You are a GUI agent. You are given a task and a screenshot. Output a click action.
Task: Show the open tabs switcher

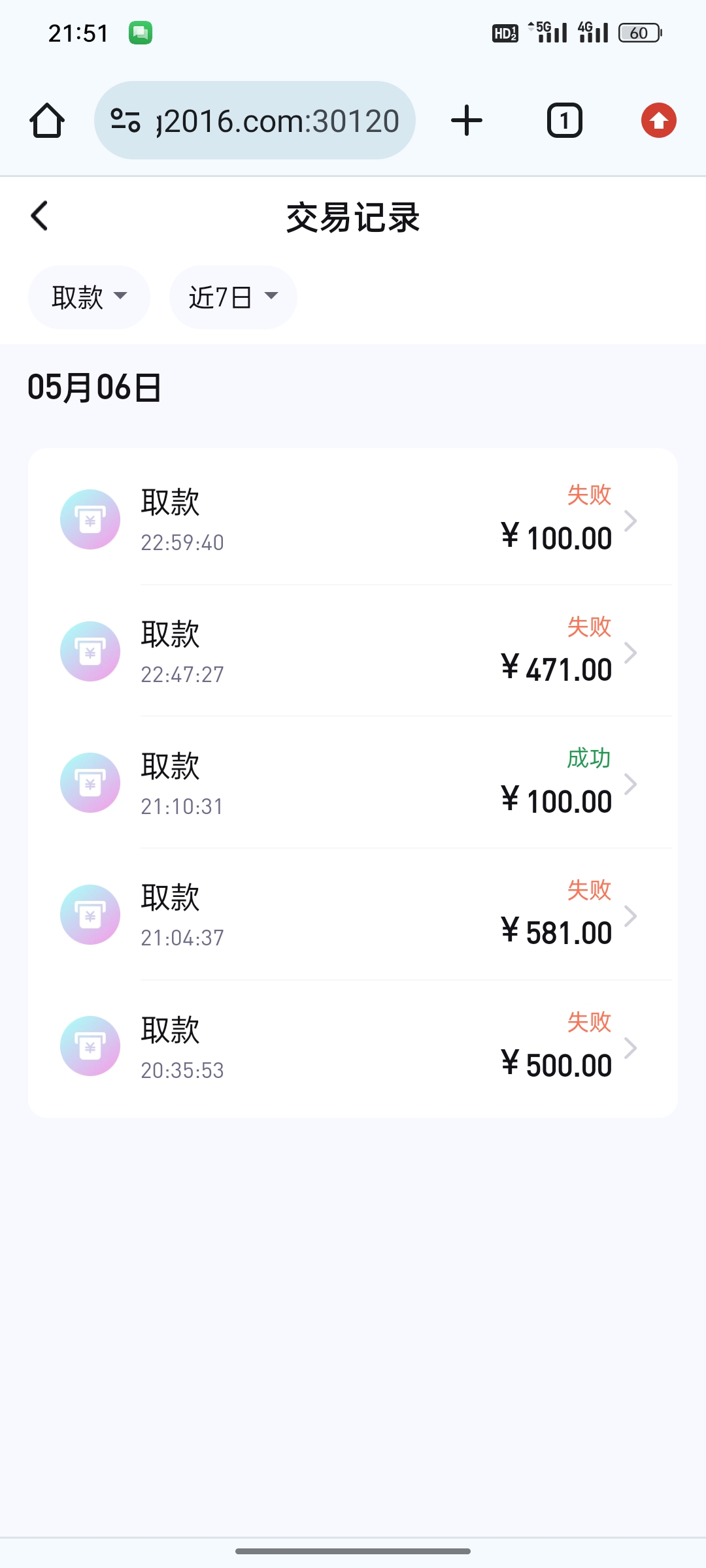[x=564, y=121]
